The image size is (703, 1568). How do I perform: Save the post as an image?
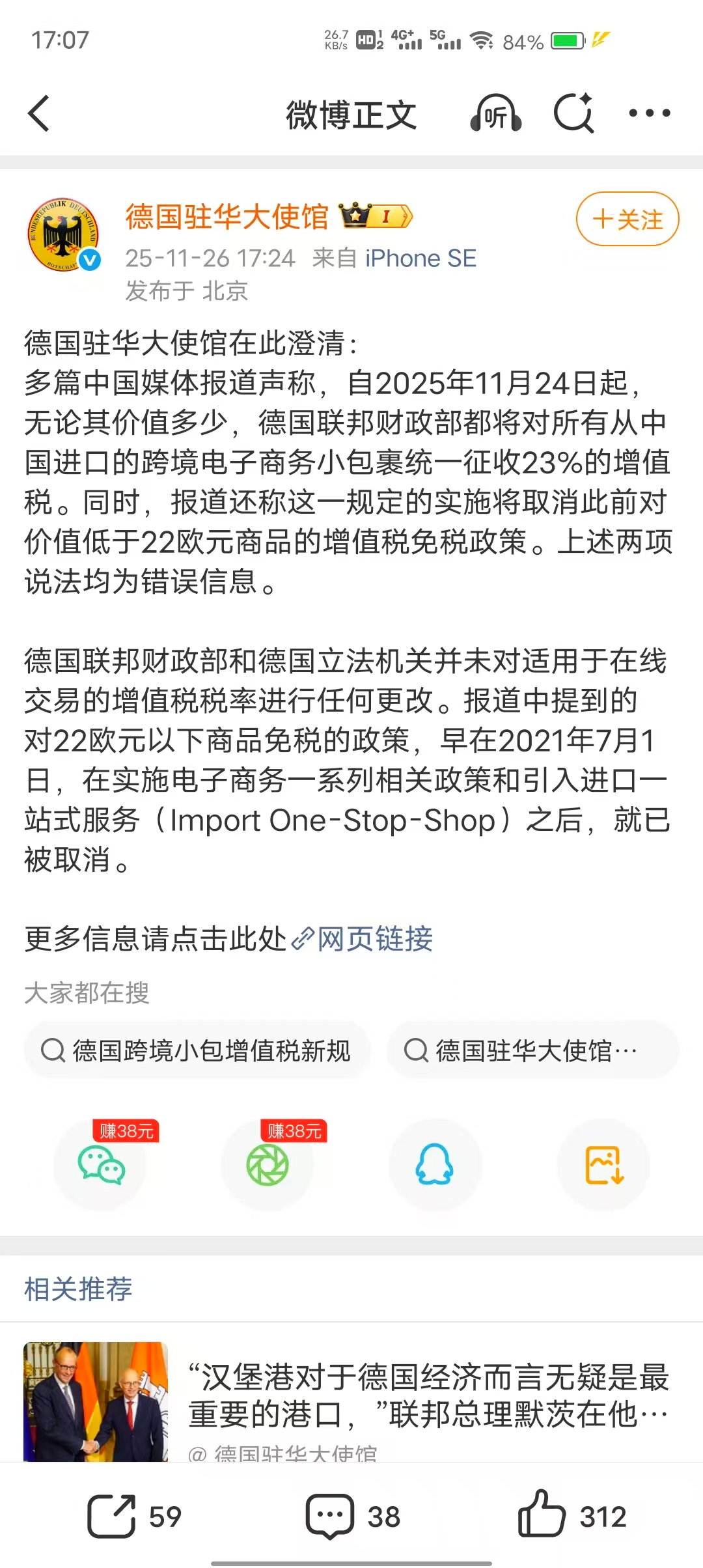click(602, 1166)
